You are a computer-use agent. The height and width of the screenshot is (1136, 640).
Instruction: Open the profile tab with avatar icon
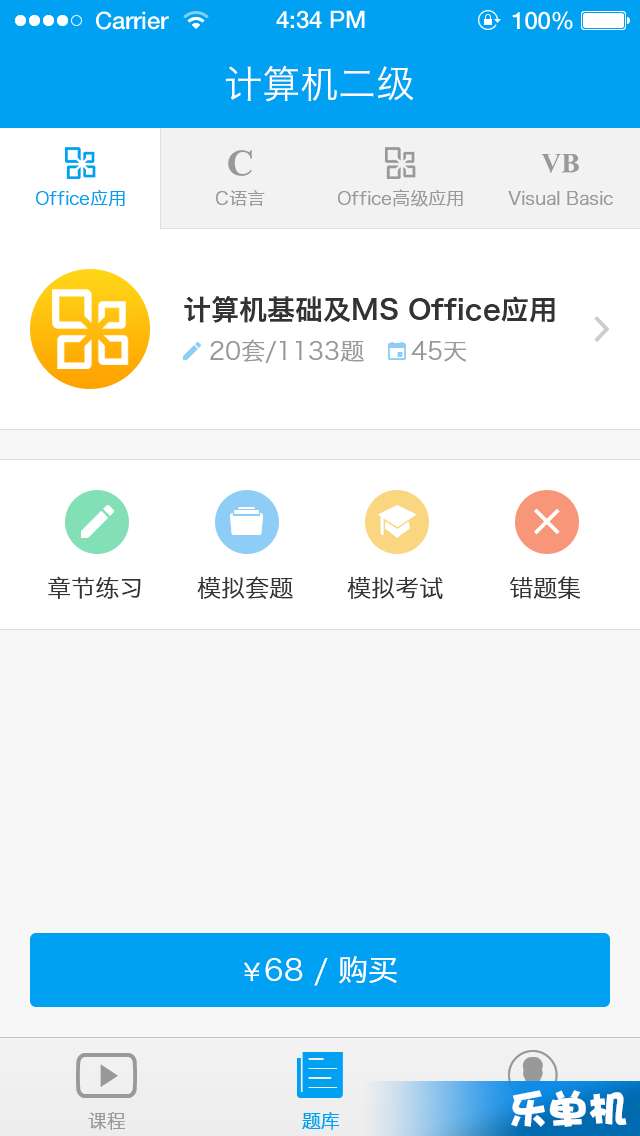[533, 1072]
